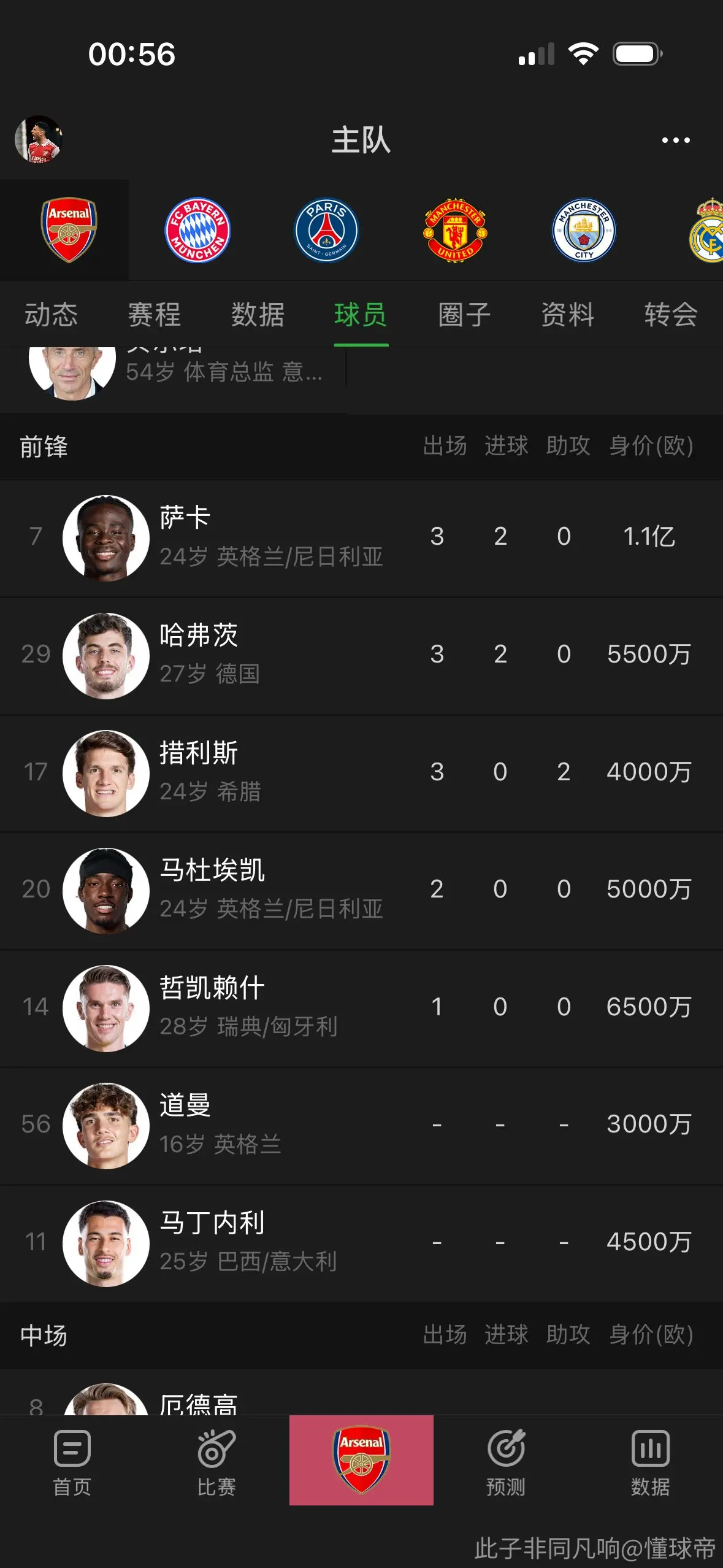The width and height of the screenshot is (723, 1568).
Task: Open player 萨卡's profile row
Action: (x=361, y=538)
